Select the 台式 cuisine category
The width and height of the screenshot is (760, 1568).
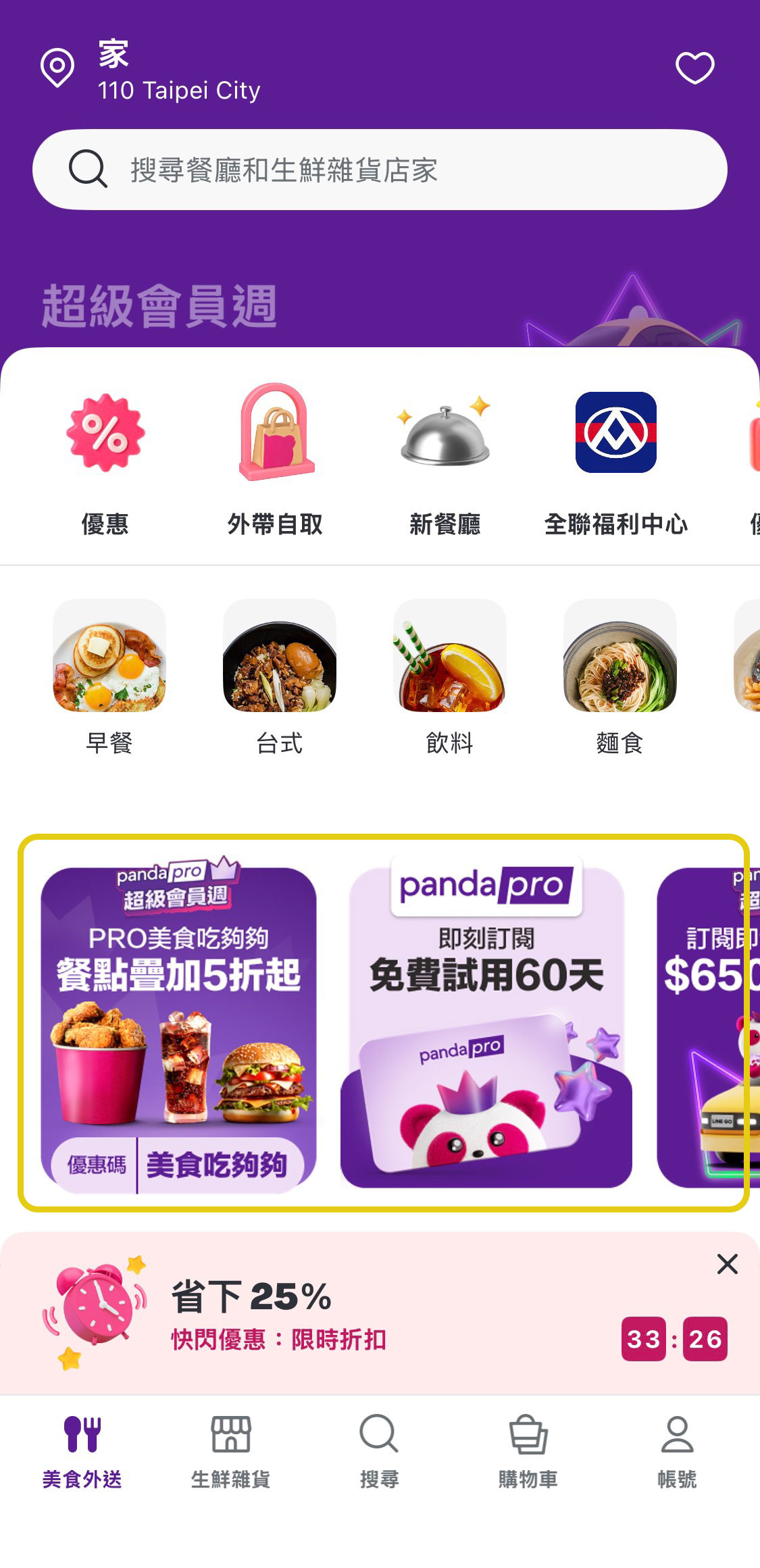(x=279, y=676)
